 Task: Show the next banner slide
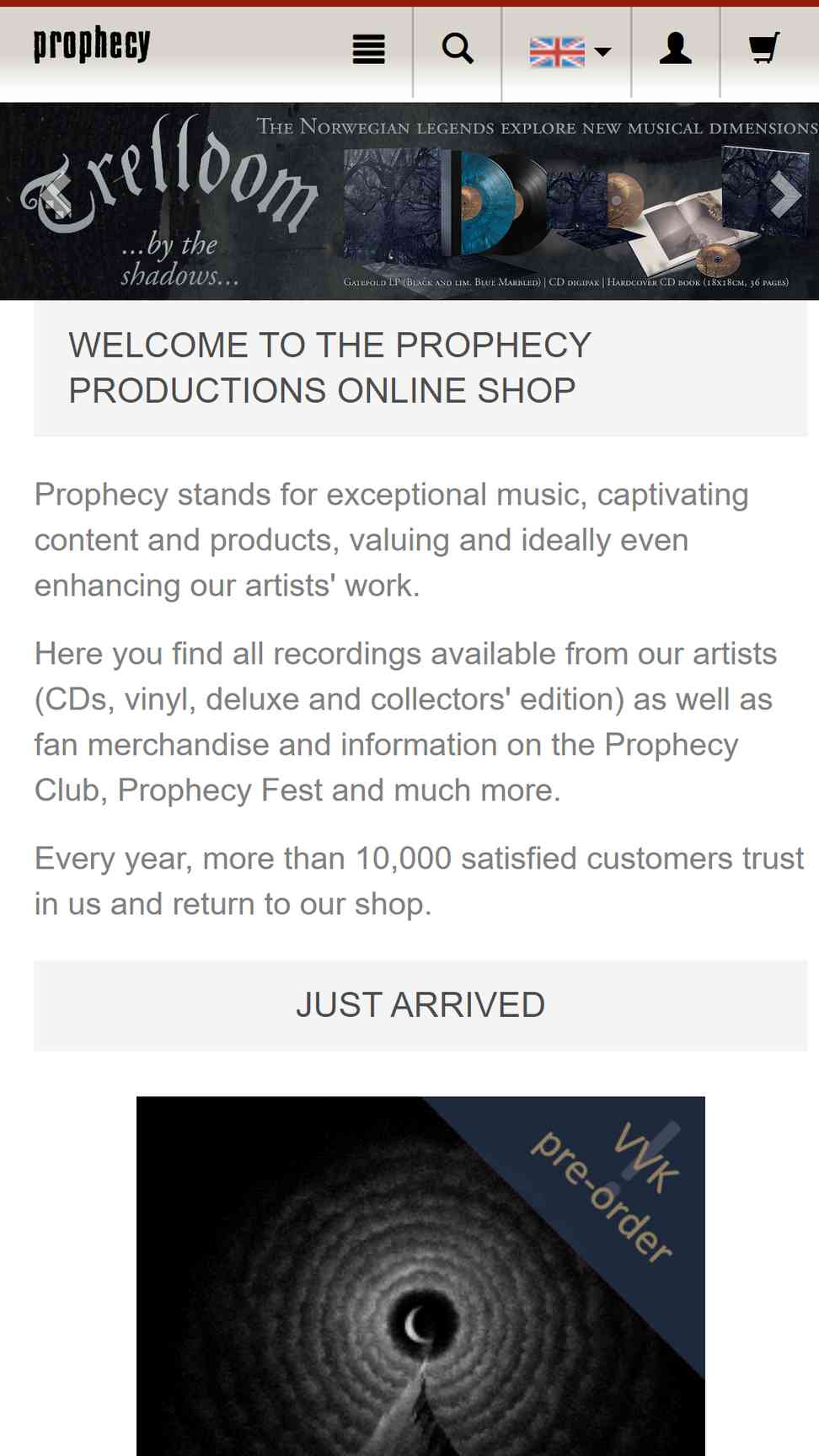point(785,196)
